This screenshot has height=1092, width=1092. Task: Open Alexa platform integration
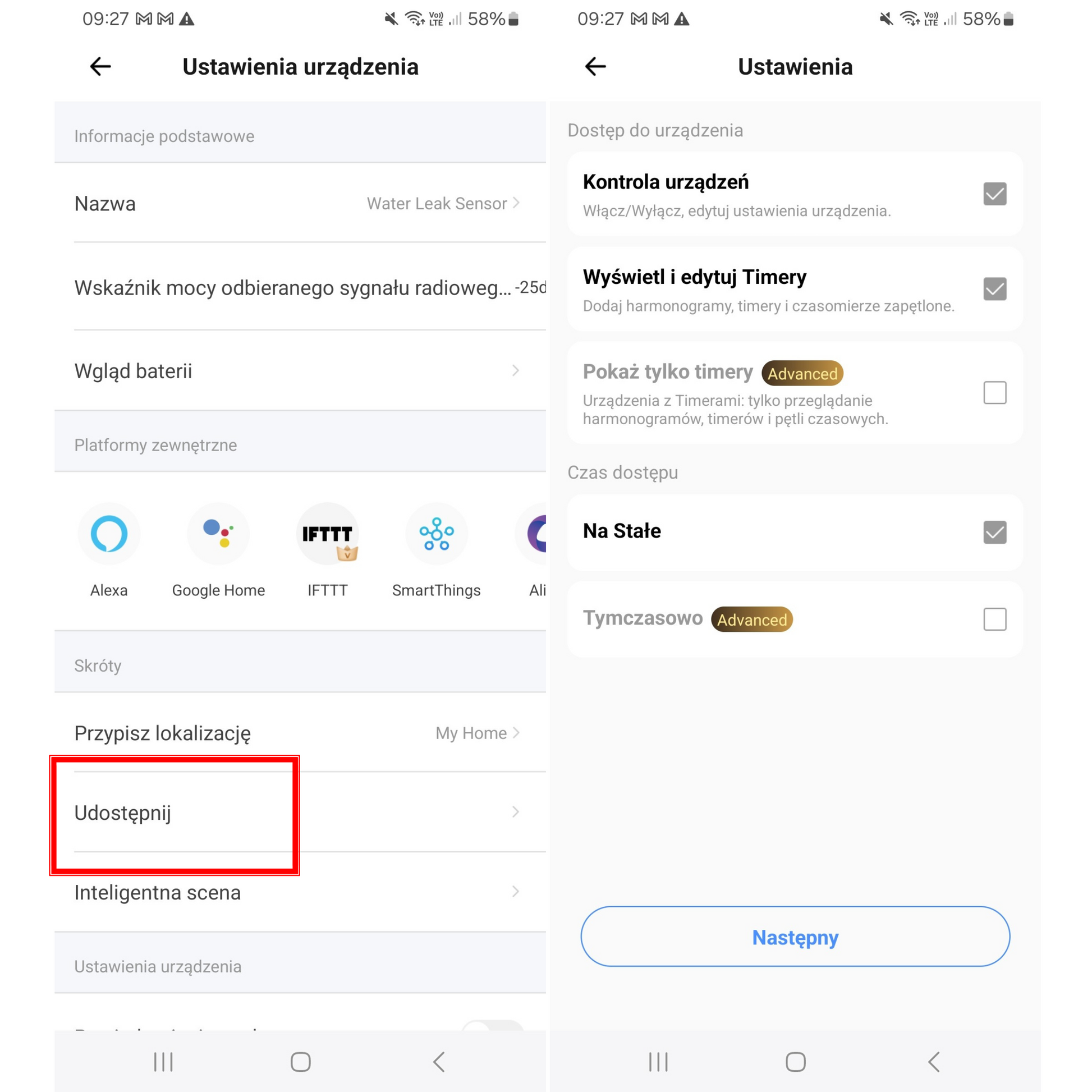click(x=109, y=534)
